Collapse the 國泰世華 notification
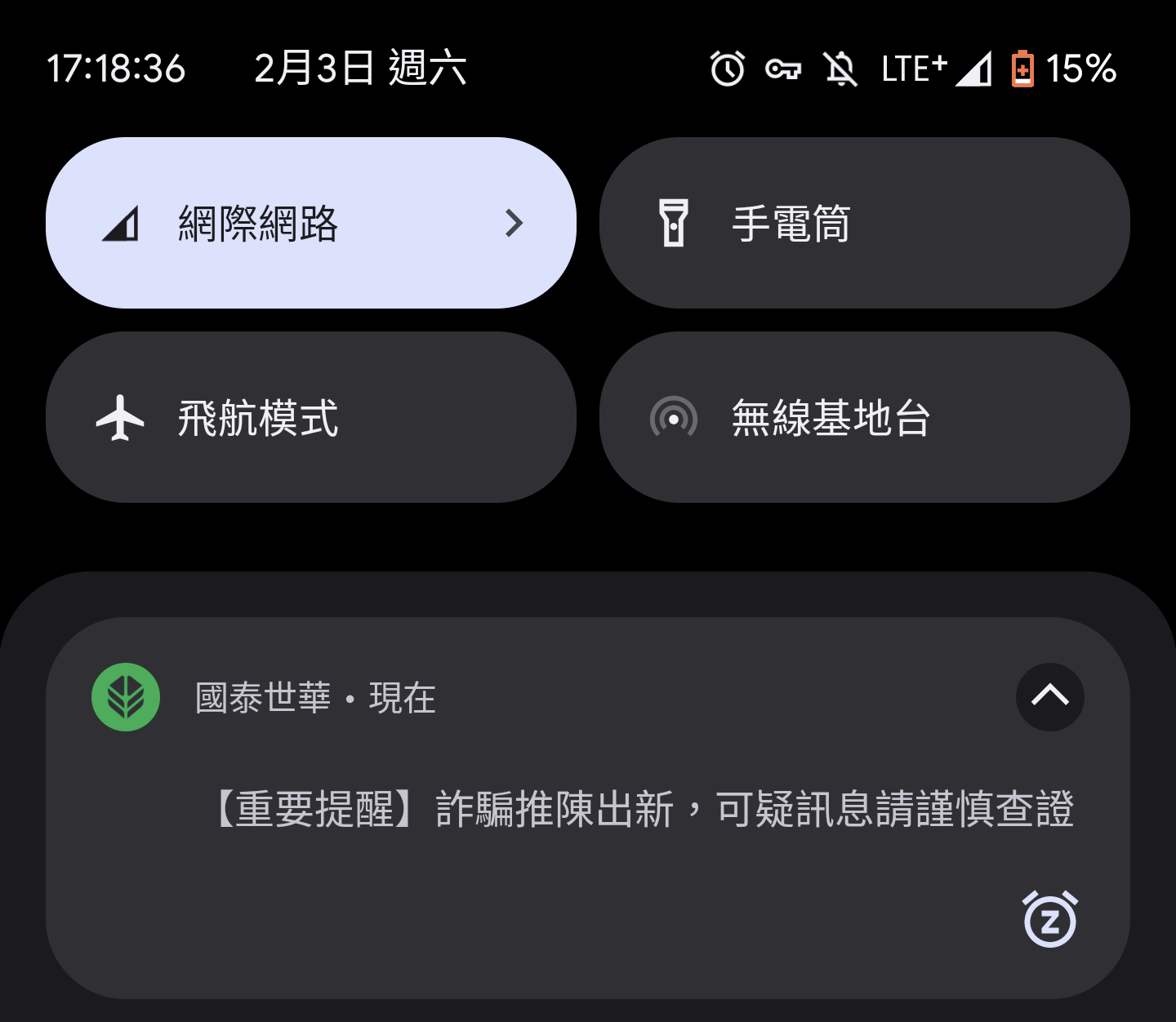 [1049, 696]
